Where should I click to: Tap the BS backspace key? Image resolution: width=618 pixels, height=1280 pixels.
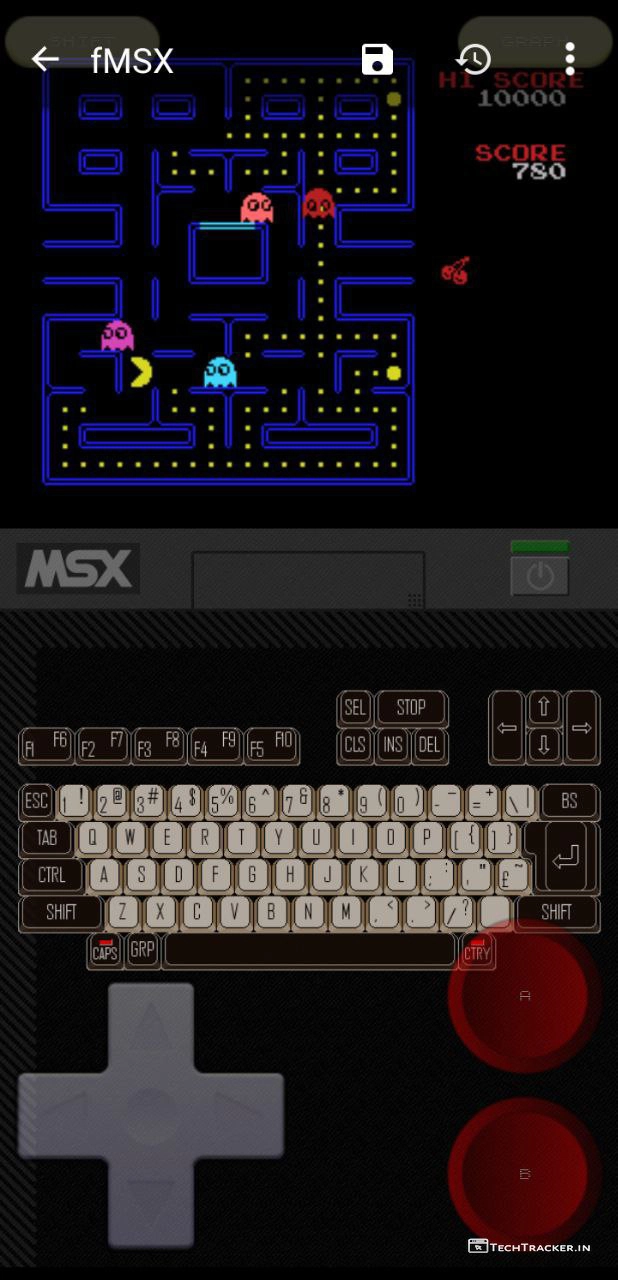pos(569,801)
